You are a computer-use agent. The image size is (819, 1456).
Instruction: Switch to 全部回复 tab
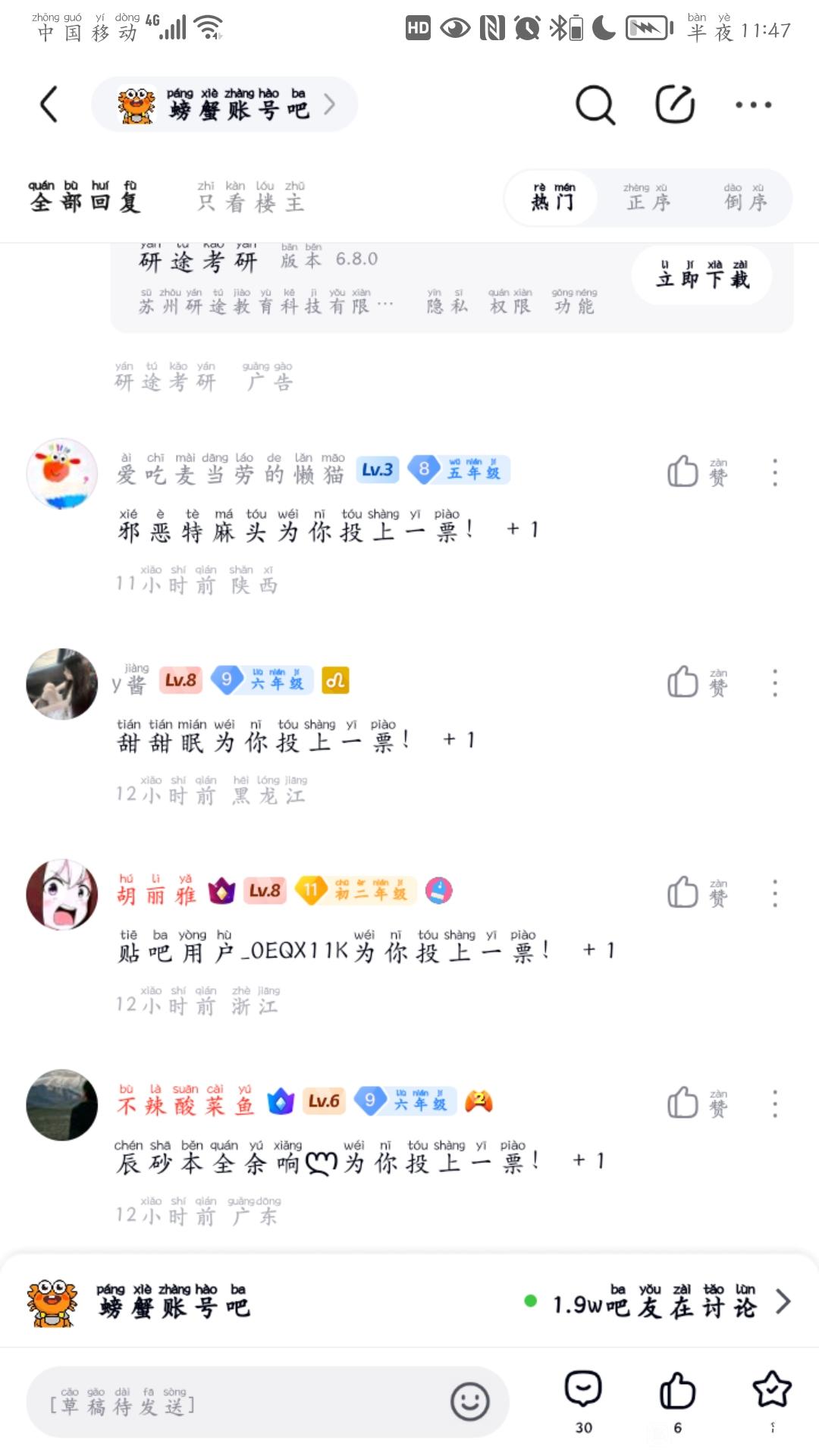(84, 197)
